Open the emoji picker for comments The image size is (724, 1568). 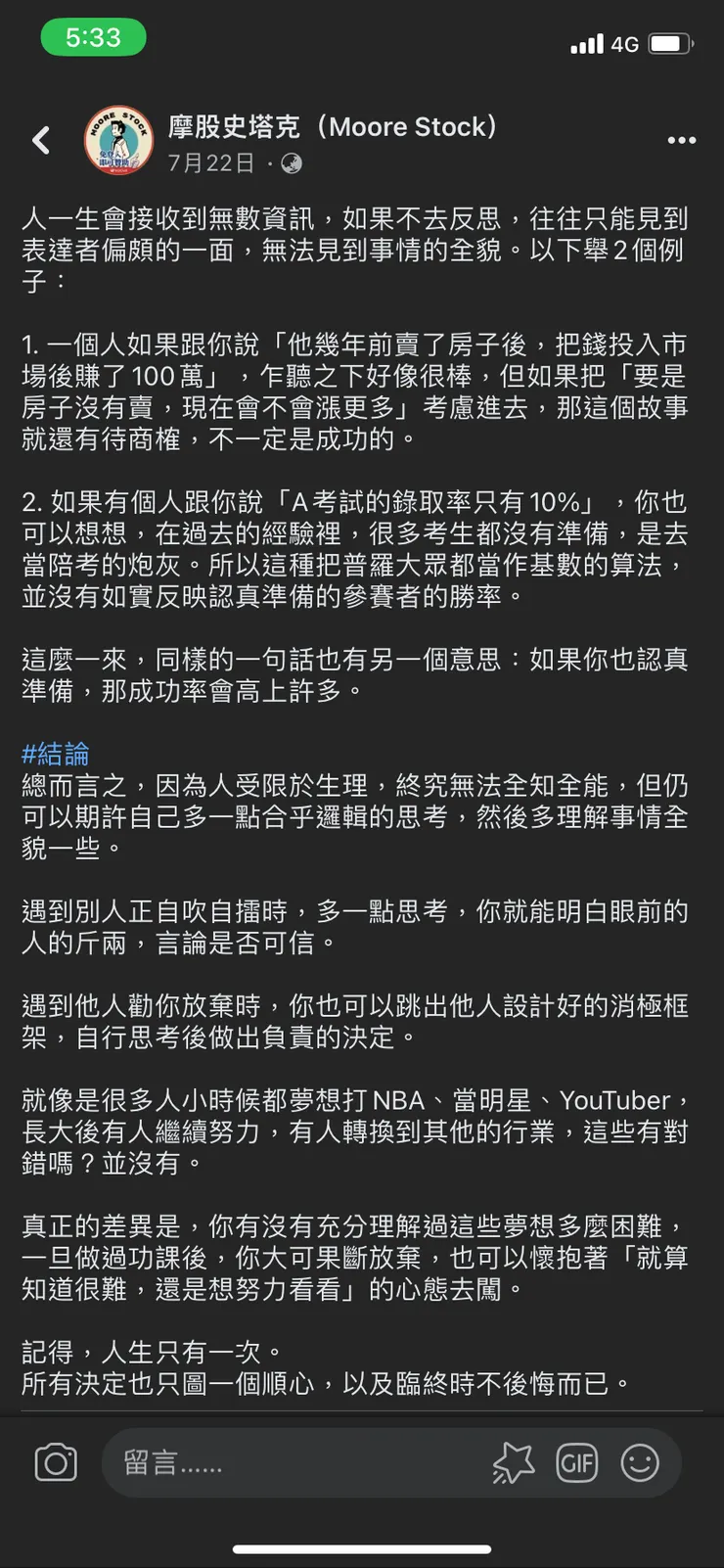(x=642, y=1462)
